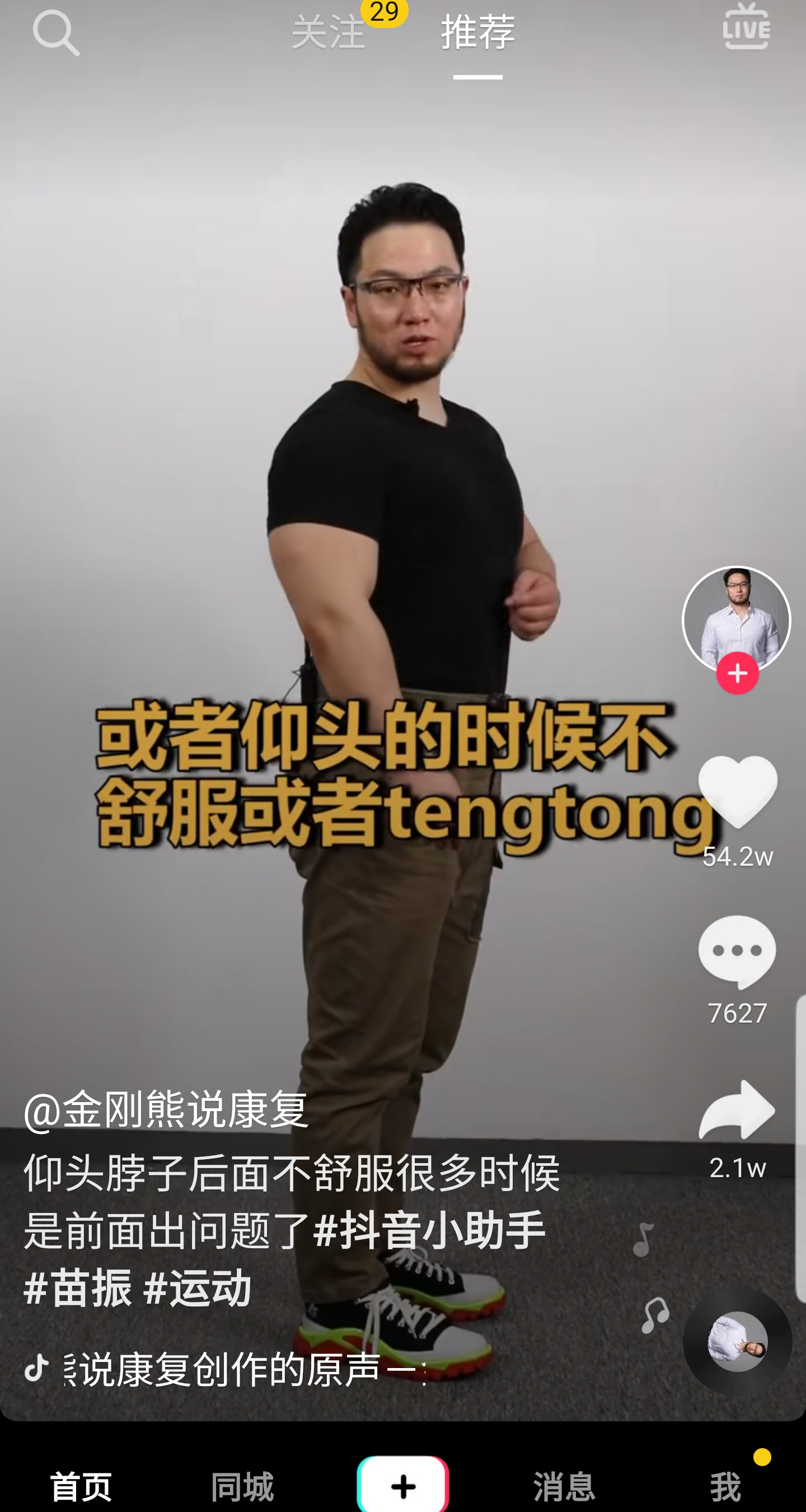Go to the 首页 tab
Screen dimensions: 806x1512
tap(81, 1486)
